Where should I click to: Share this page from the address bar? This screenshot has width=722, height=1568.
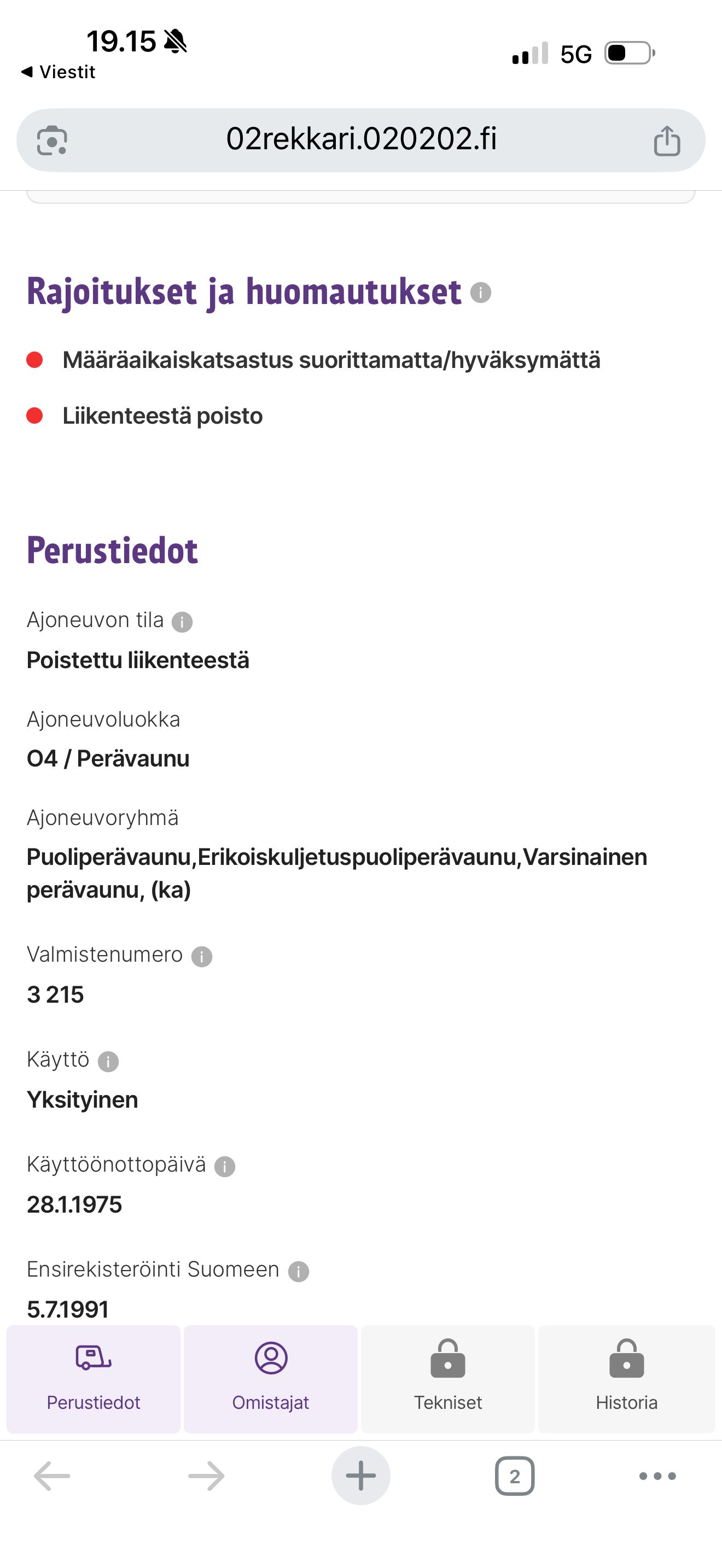pos(667,141)
